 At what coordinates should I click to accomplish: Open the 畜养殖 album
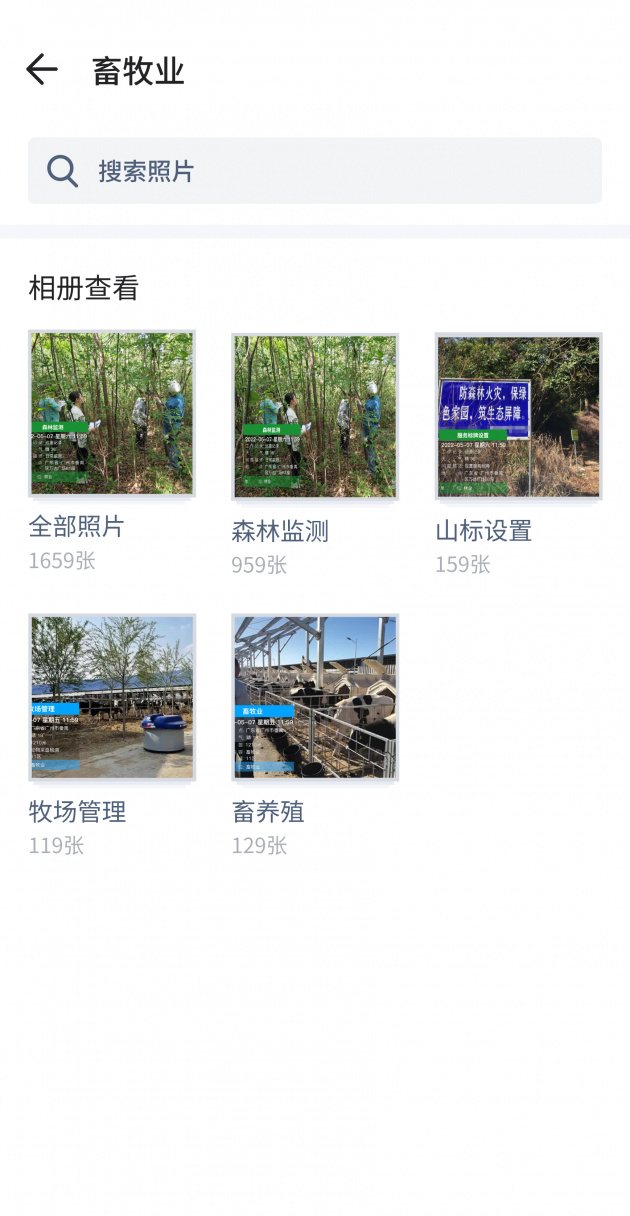click(x=315, y=697)
